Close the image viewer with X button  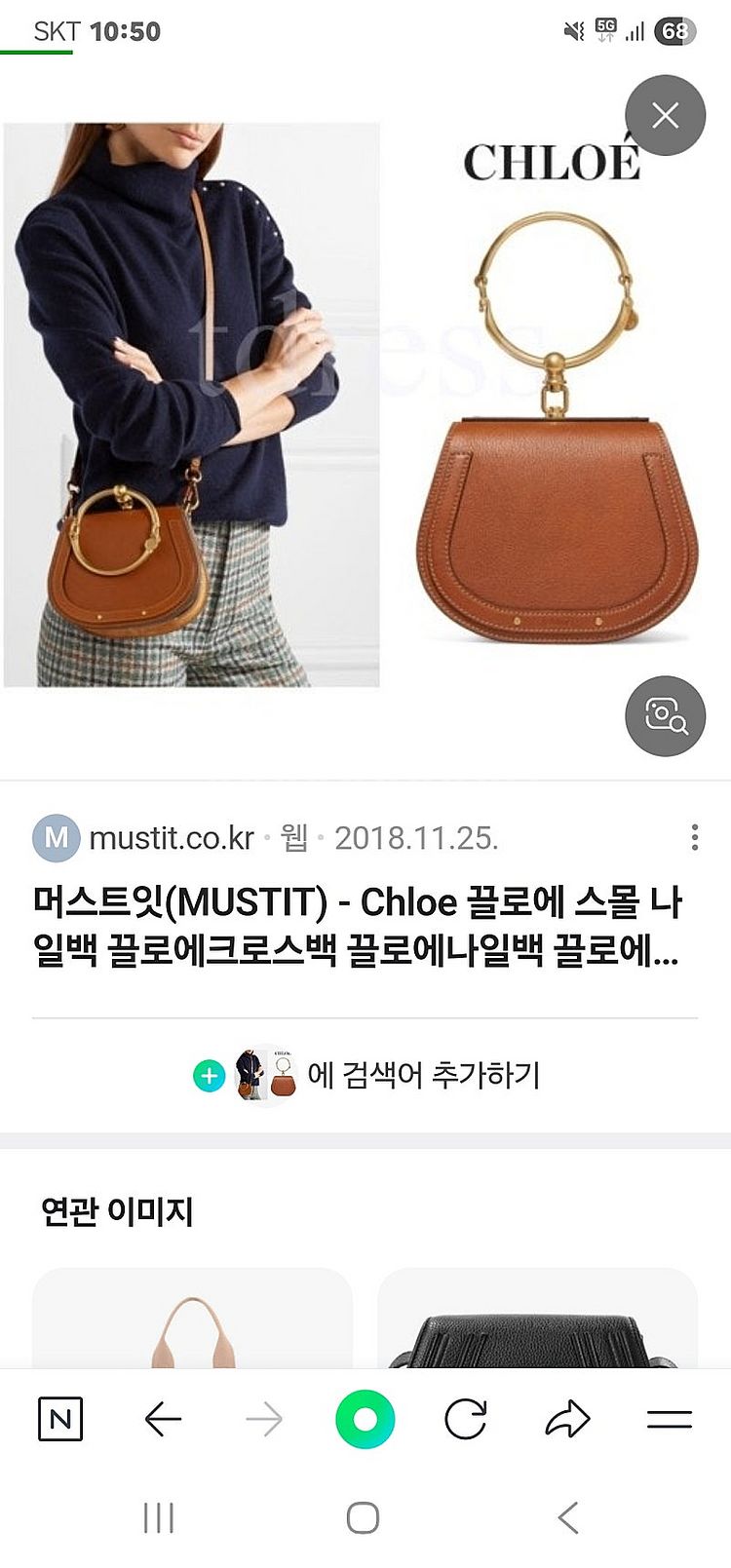point(665,116)
